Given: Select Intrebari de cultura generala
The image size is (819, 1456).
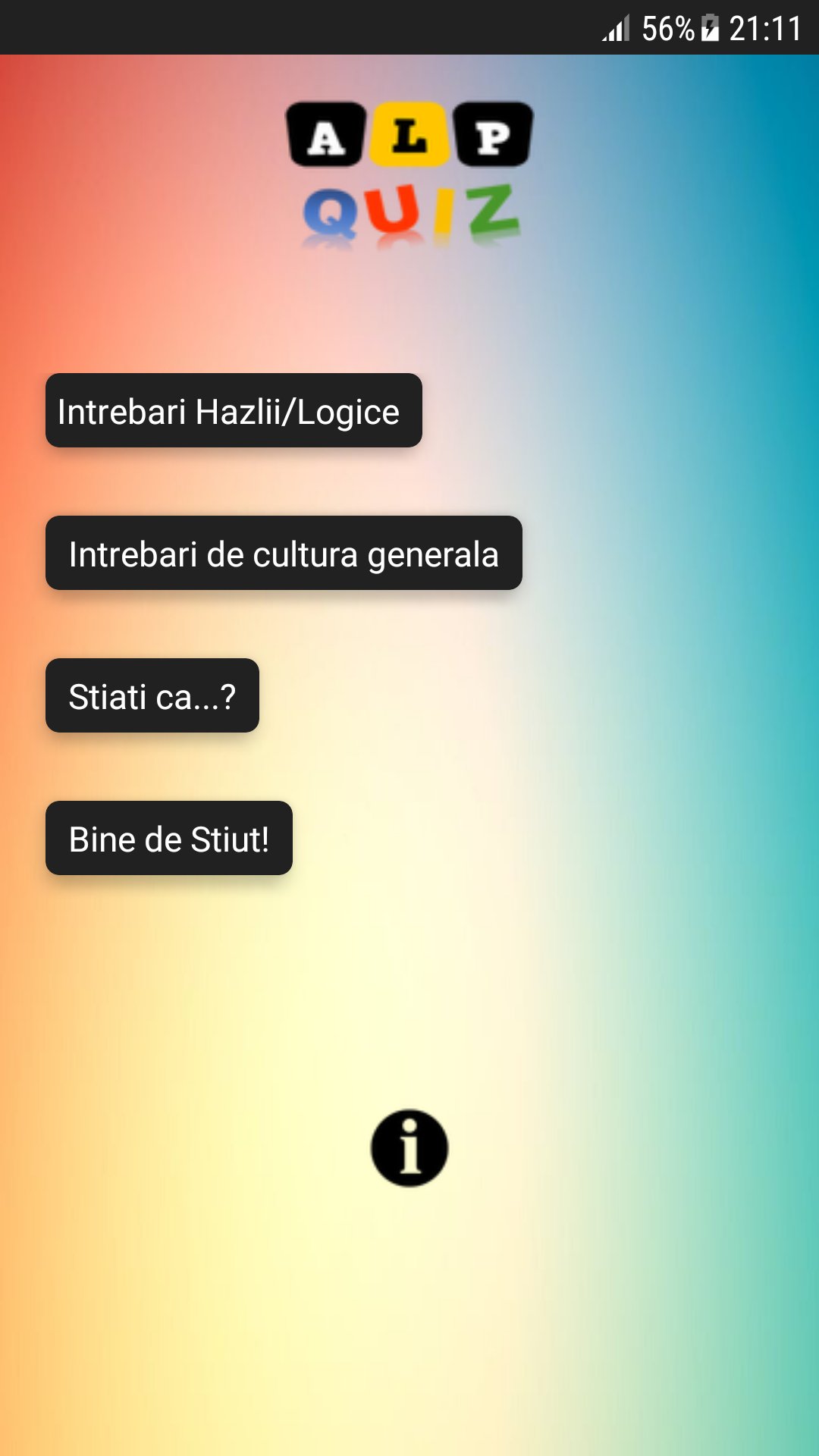Looking at the screenshot, I should pyautogui.click(x=284, y=553).
